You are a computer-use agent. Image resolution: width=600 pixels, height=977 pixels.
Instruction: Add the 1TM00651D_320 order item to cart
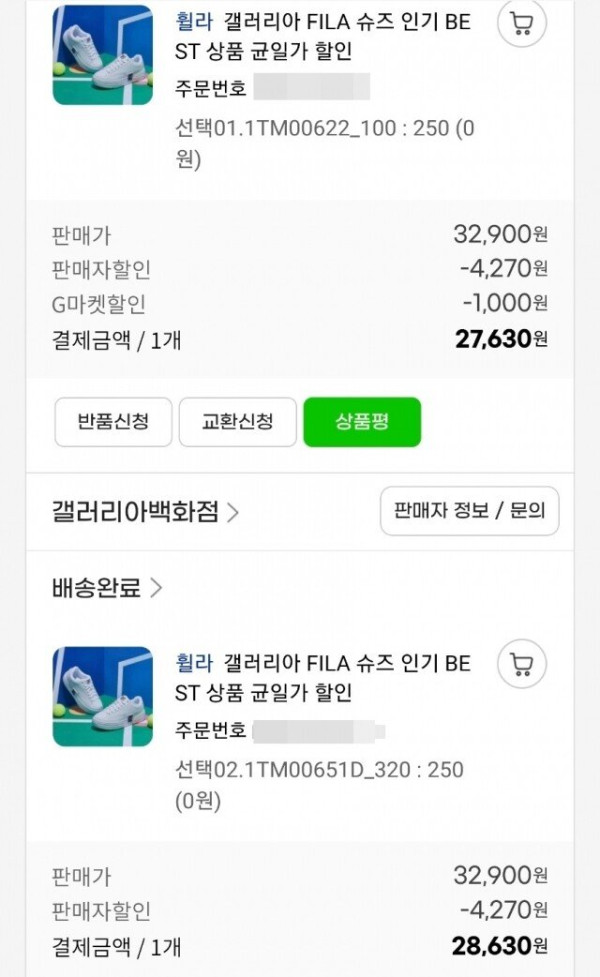point(521,663)
